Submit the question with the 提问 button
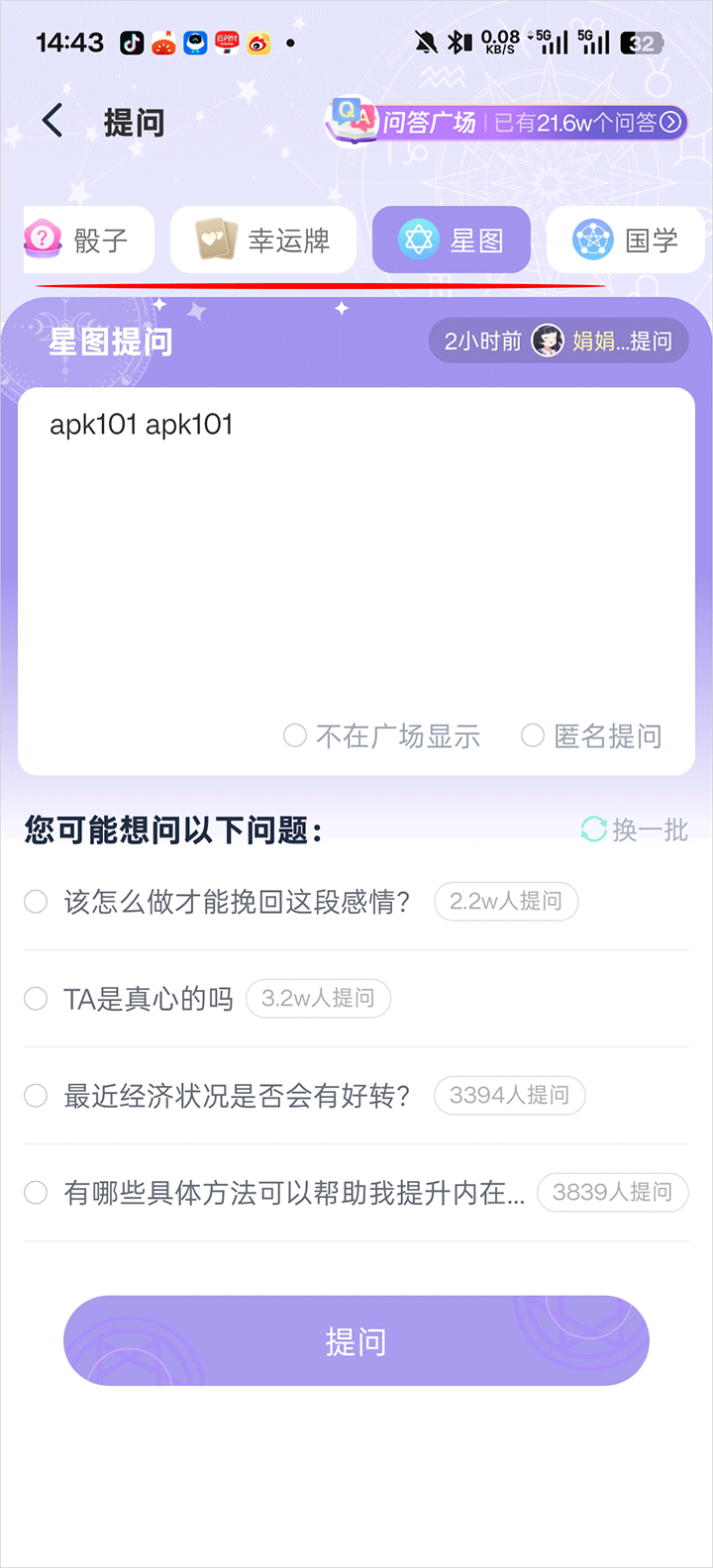Viewport: 713px width, 1568px height. pos(356,1341)
